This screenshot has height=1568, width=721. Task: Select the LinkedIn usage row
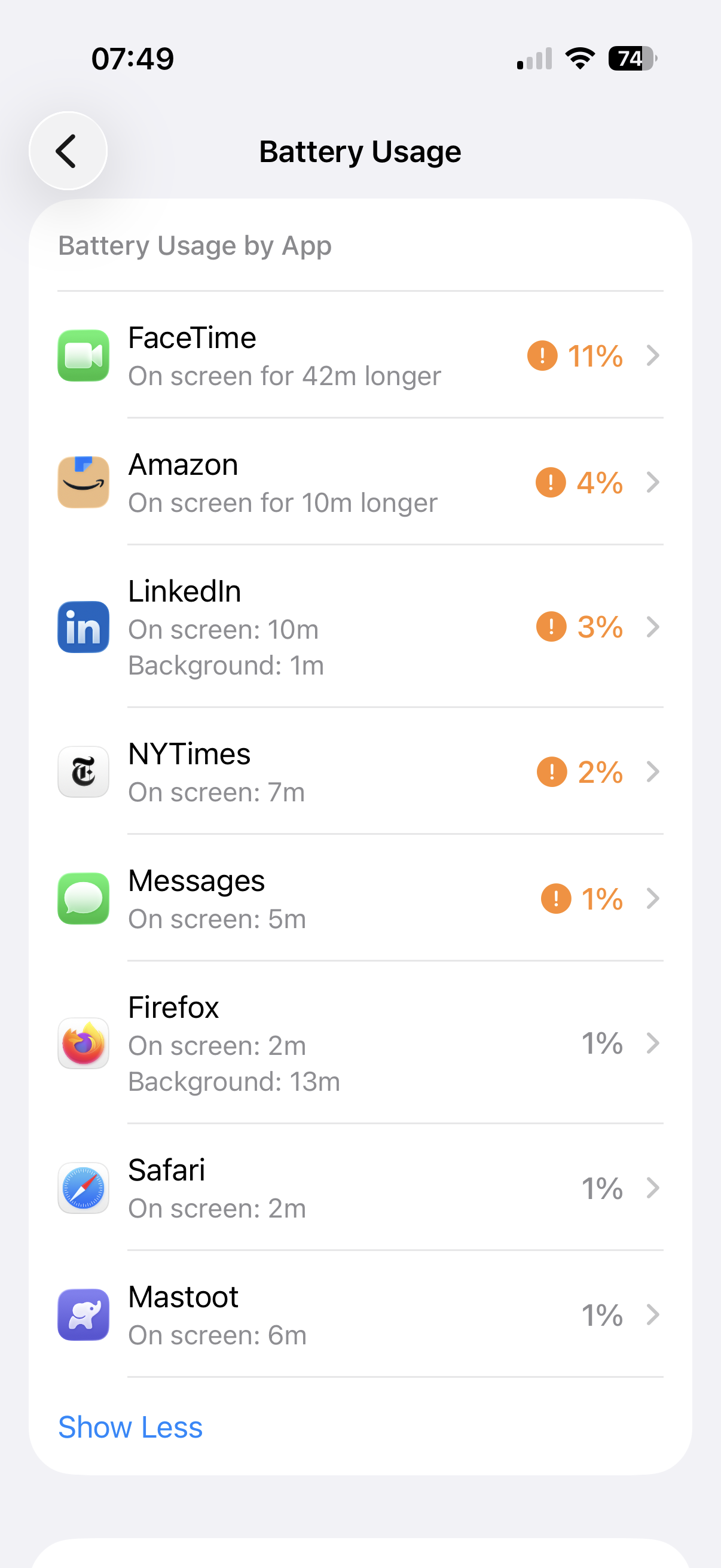tap(360, 627)
